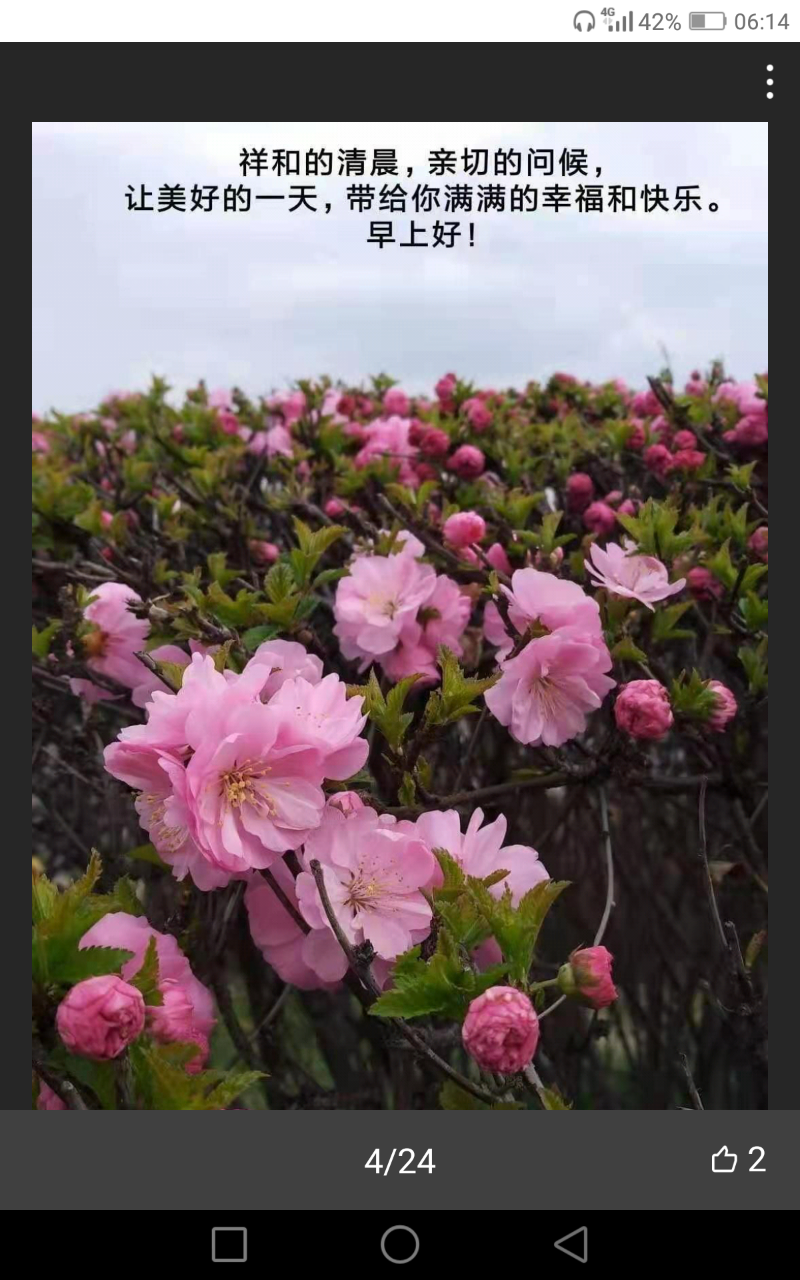Return to the home screen
This screenshot has height=1280, width=800.
(x=400, y=1245)
